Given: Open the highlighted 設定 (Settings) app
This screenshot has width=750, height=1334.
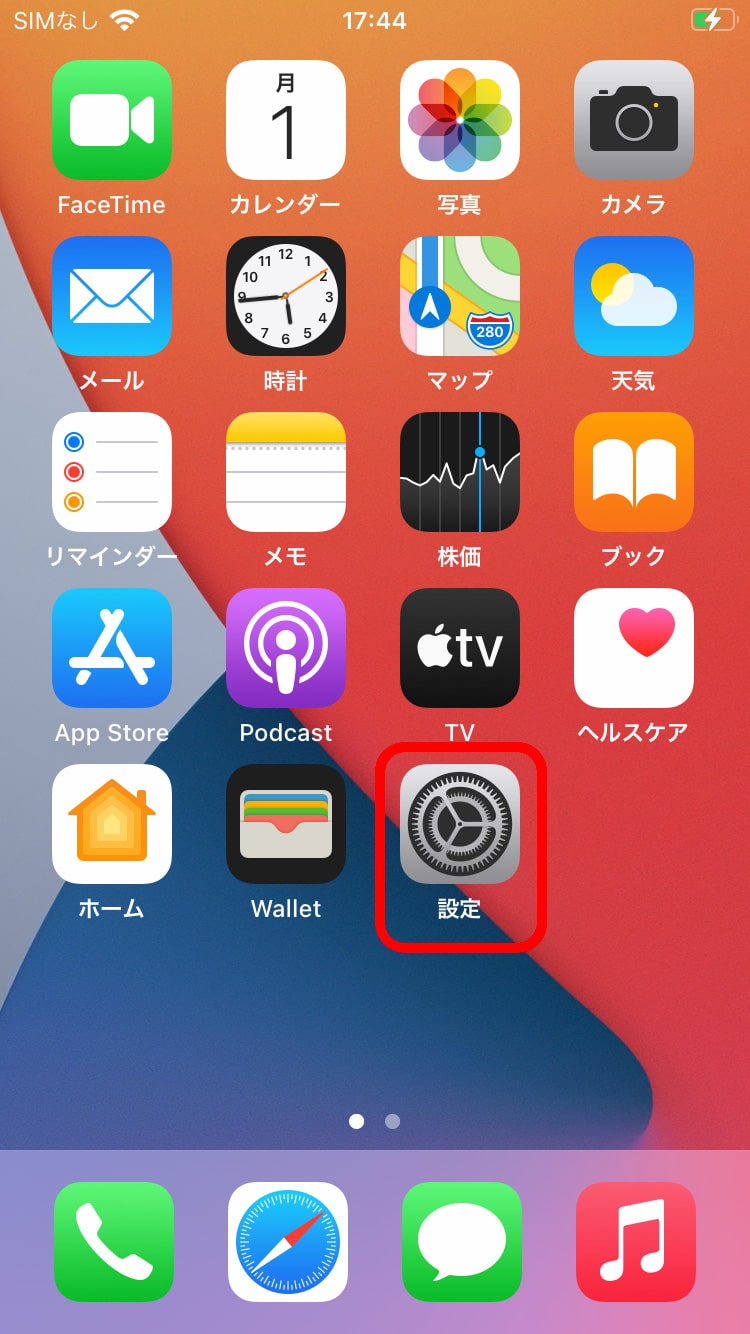Looking at the screenshot, I should pos(460,824).
